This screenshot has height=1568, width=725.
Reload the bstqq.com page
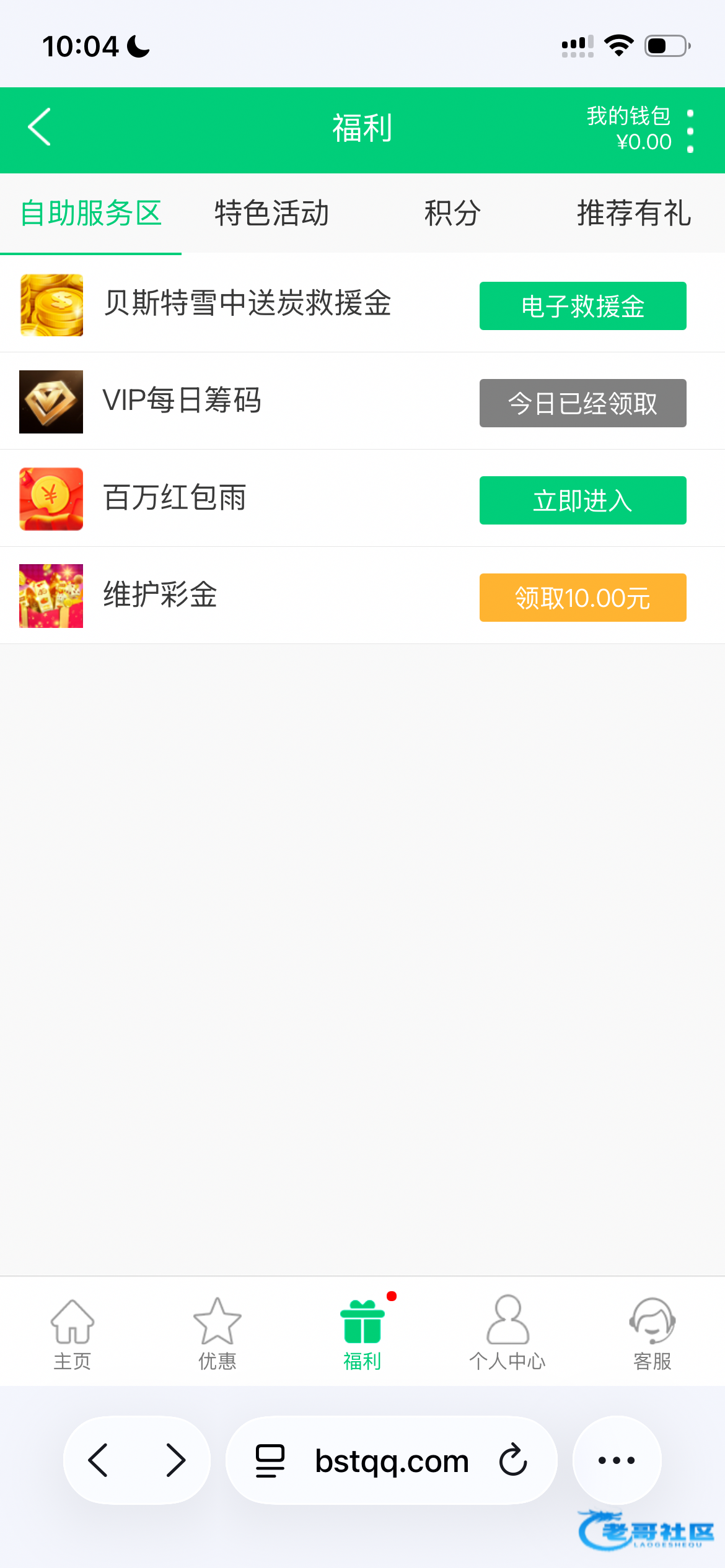(x=513, y=1460)
